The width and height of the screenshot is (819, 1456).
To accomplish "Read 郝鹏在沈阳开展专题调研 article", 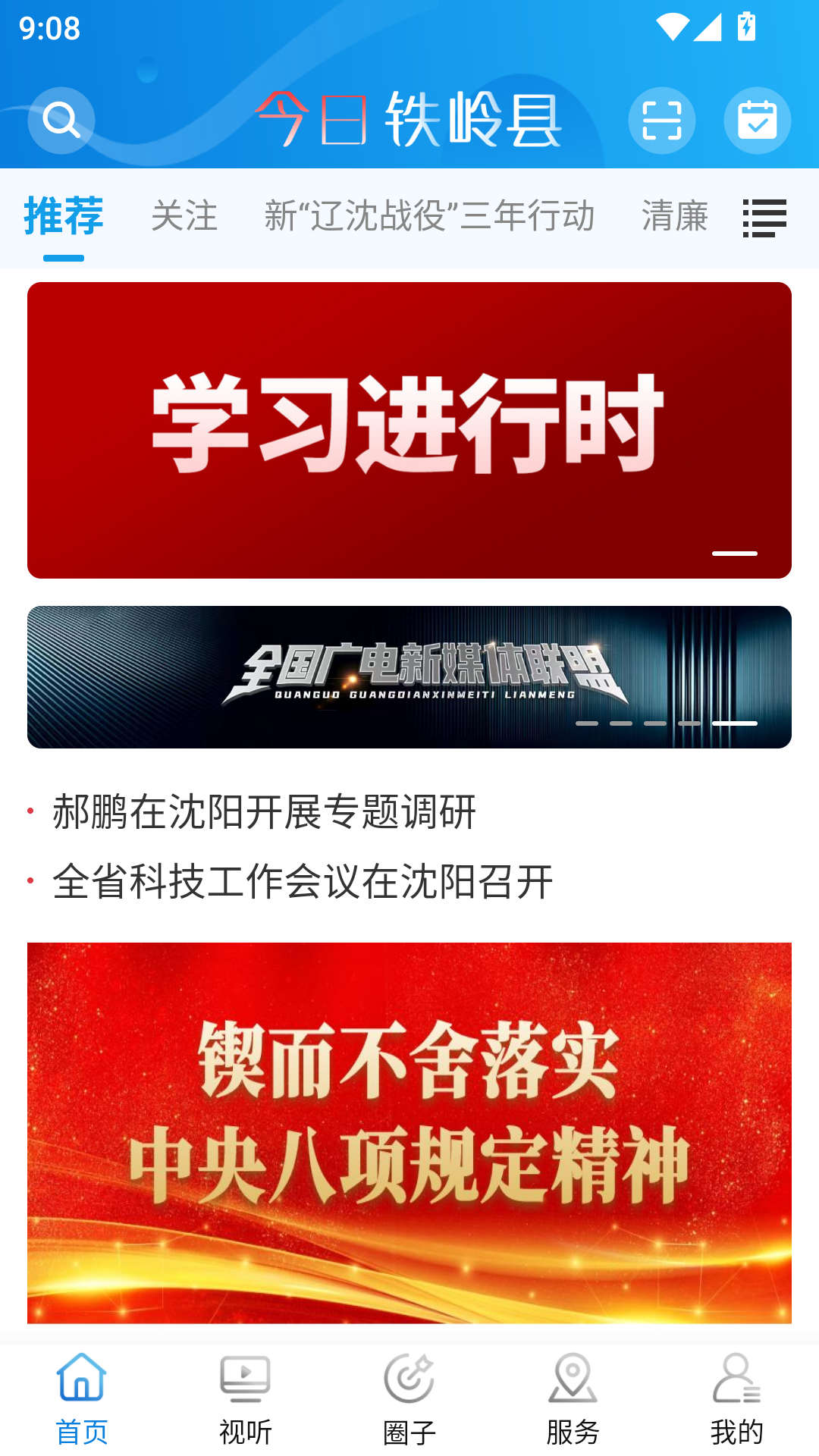I will 265,812.
